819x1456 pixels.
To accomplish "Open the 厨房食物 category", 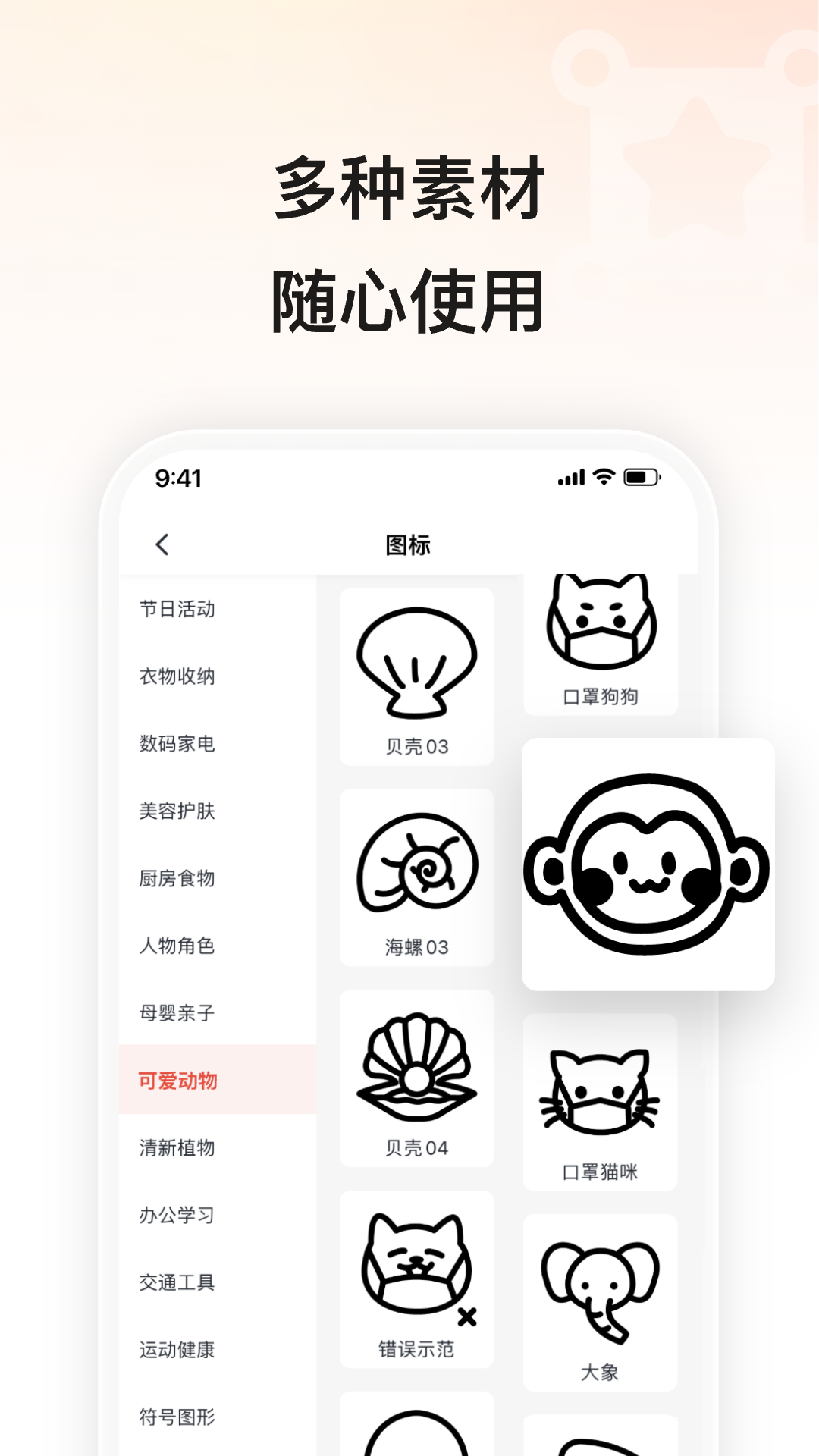I will click(176, 879).
